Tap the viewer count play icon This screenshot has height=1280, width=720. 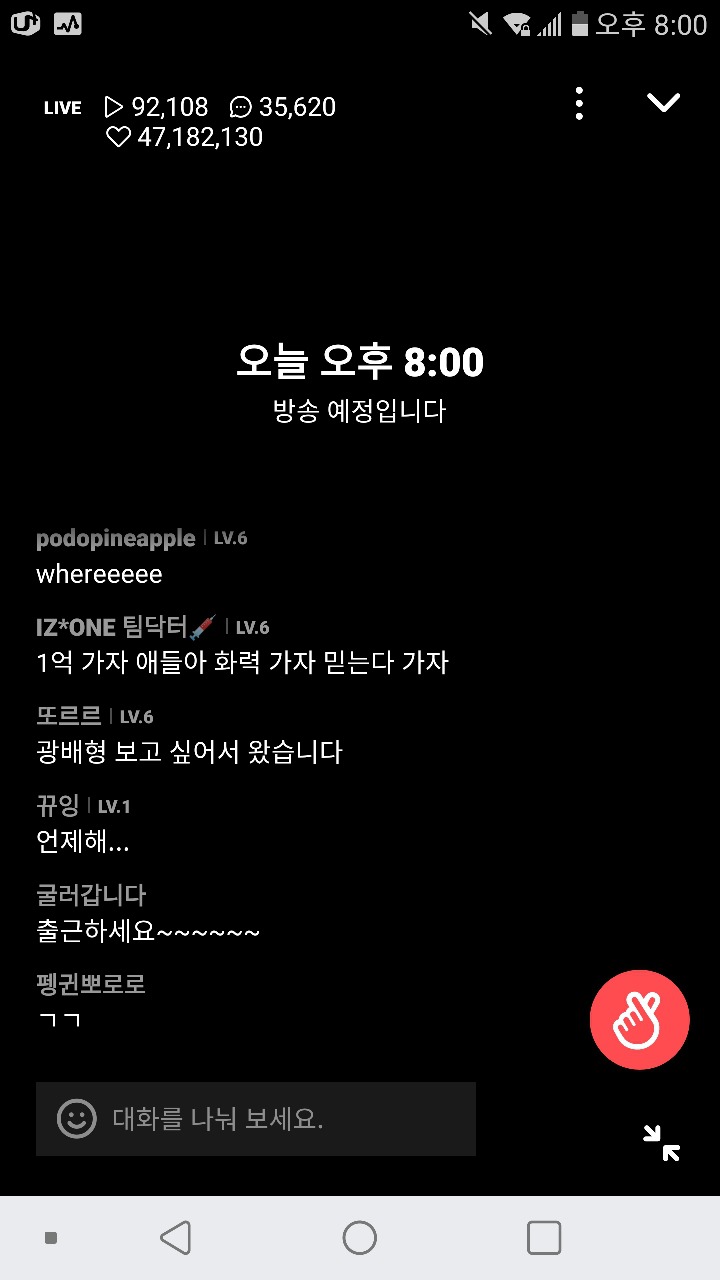114,106
